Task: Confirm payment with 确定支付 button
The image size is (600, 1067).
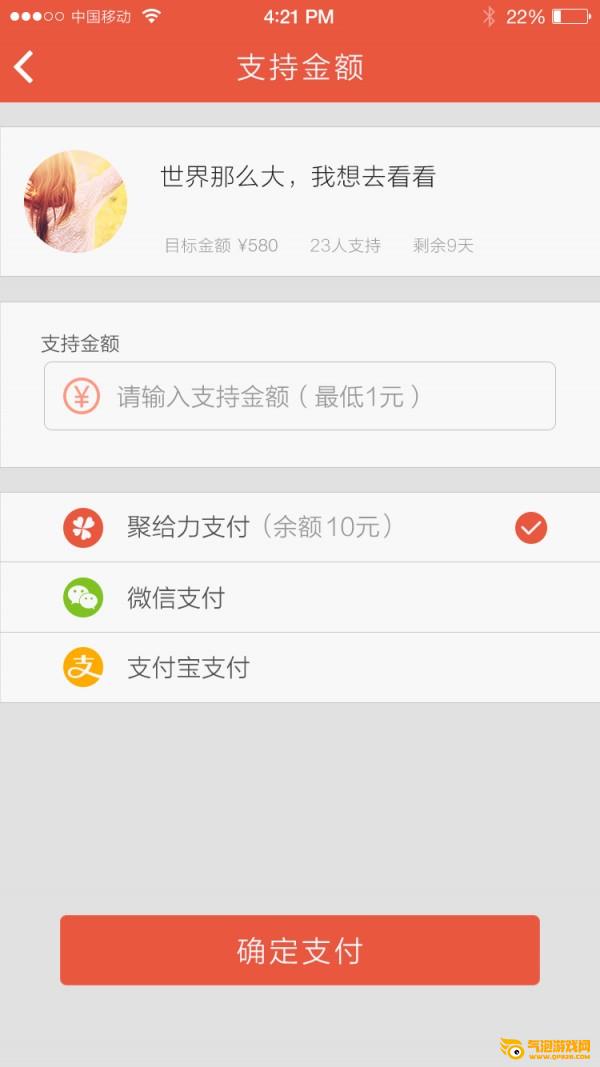Action: 299,950
